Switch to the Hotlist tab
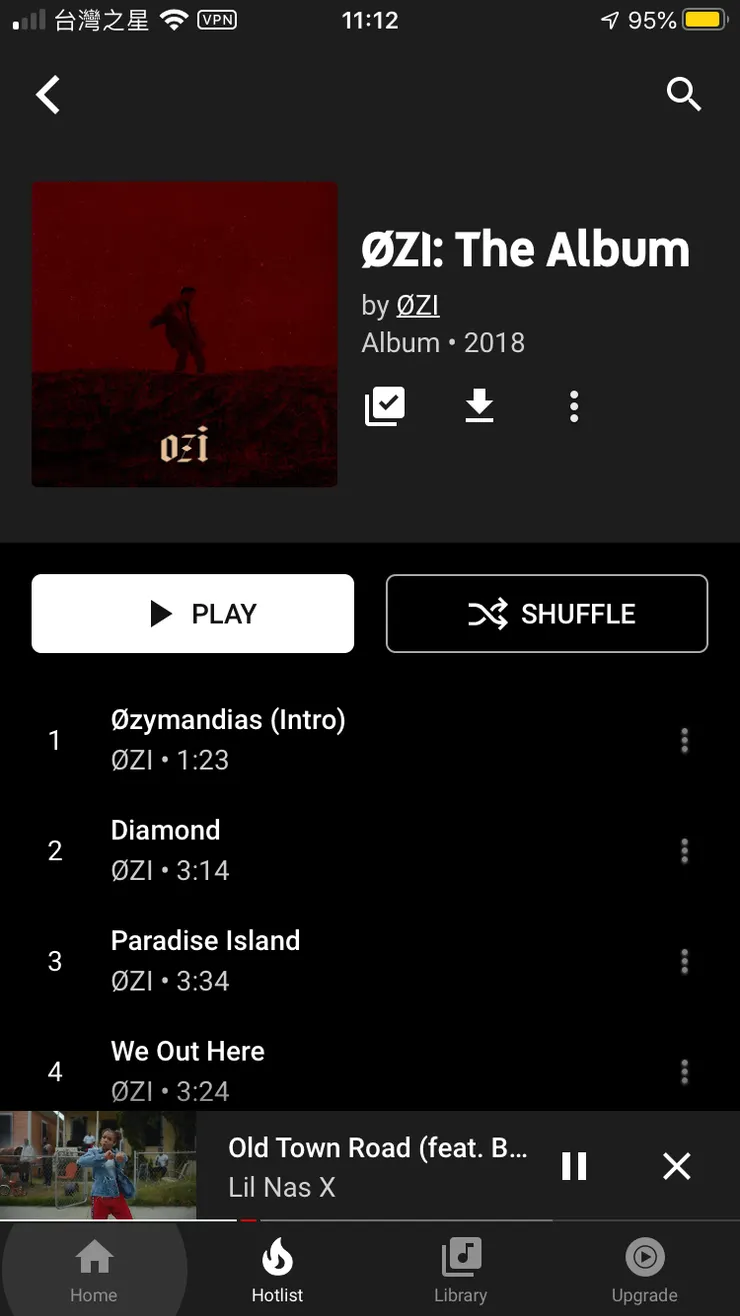The width and height of the screenshot is (740, 1316). click(x=277, y=1270)
